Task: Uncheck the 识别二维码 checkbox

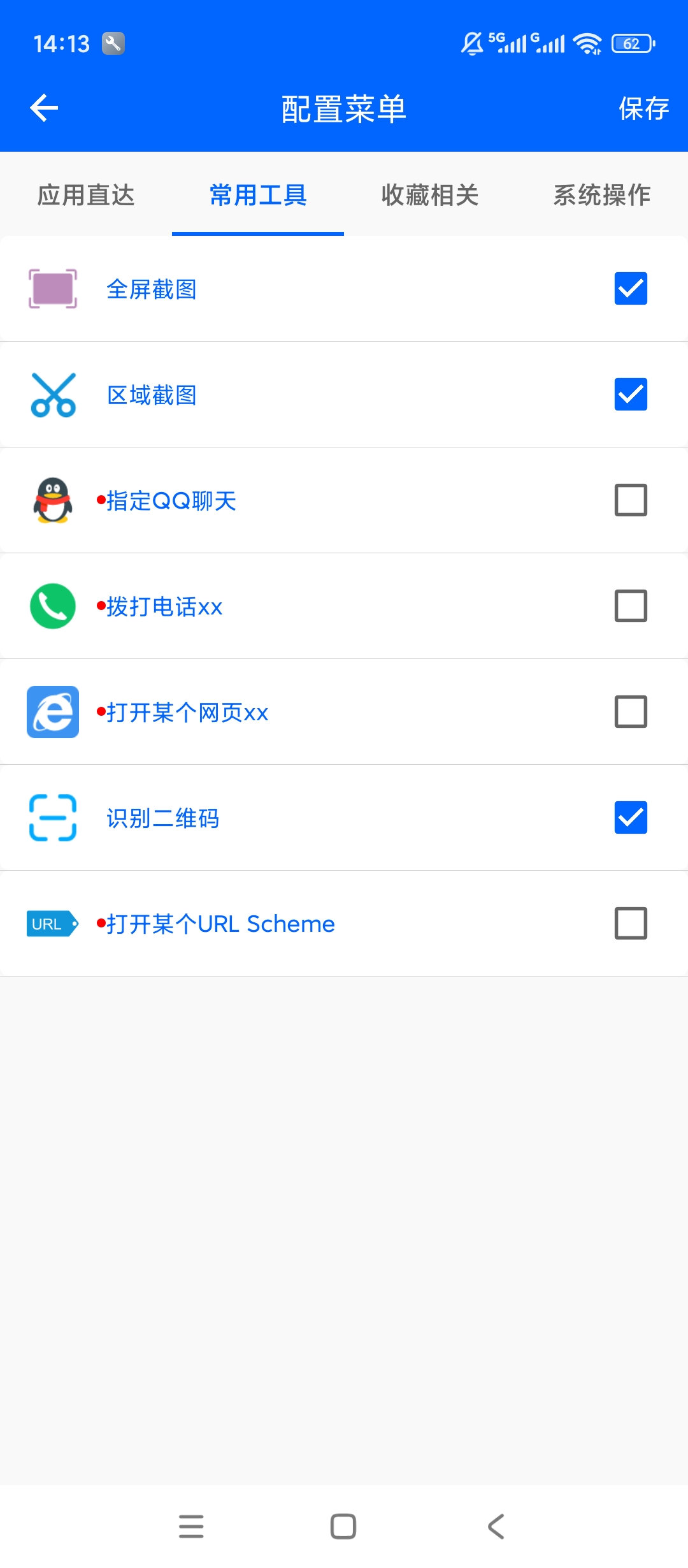Action: pos(631,818)
